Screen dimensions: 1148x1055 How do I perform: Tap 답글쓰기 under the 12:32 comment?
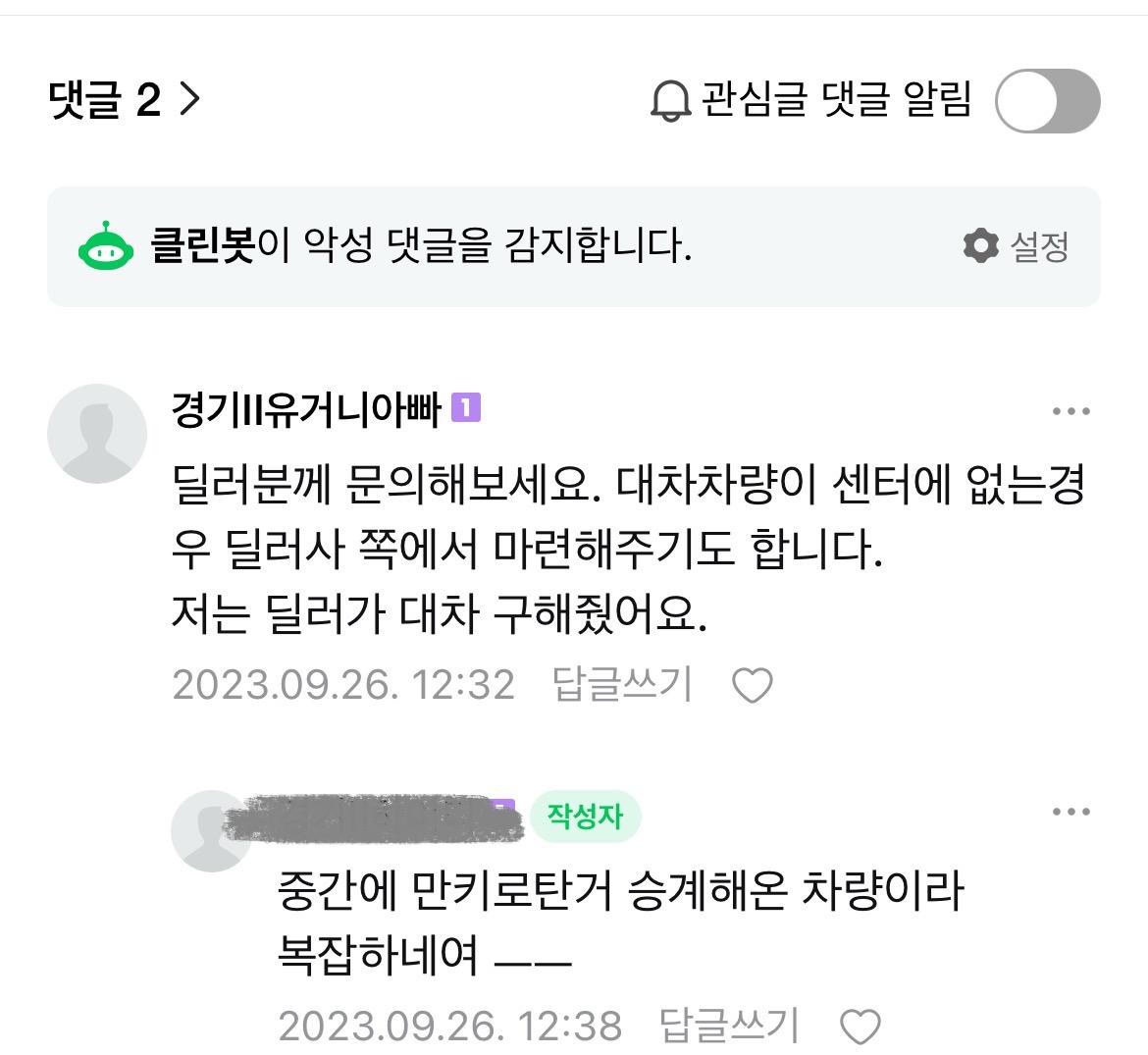click(x=622, y=684)
